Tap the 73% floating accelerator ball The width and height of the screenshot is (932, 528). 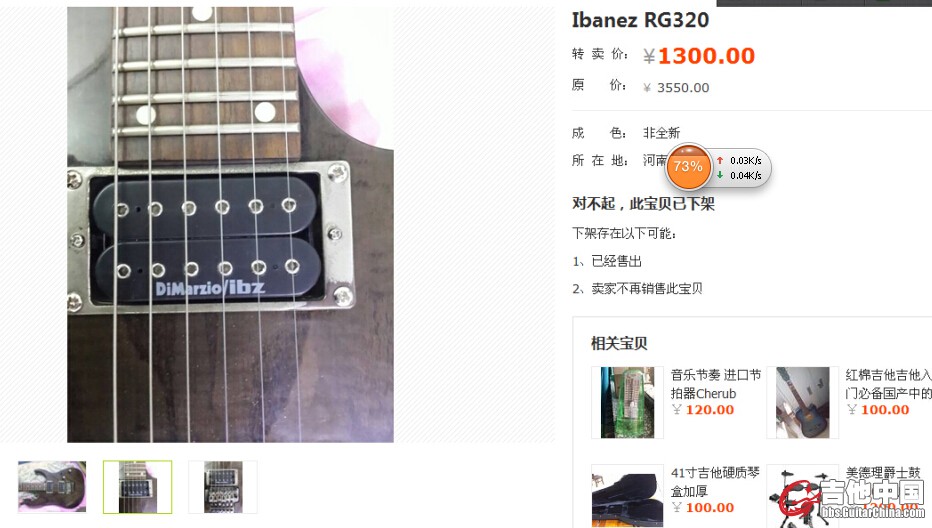[688, 166]
